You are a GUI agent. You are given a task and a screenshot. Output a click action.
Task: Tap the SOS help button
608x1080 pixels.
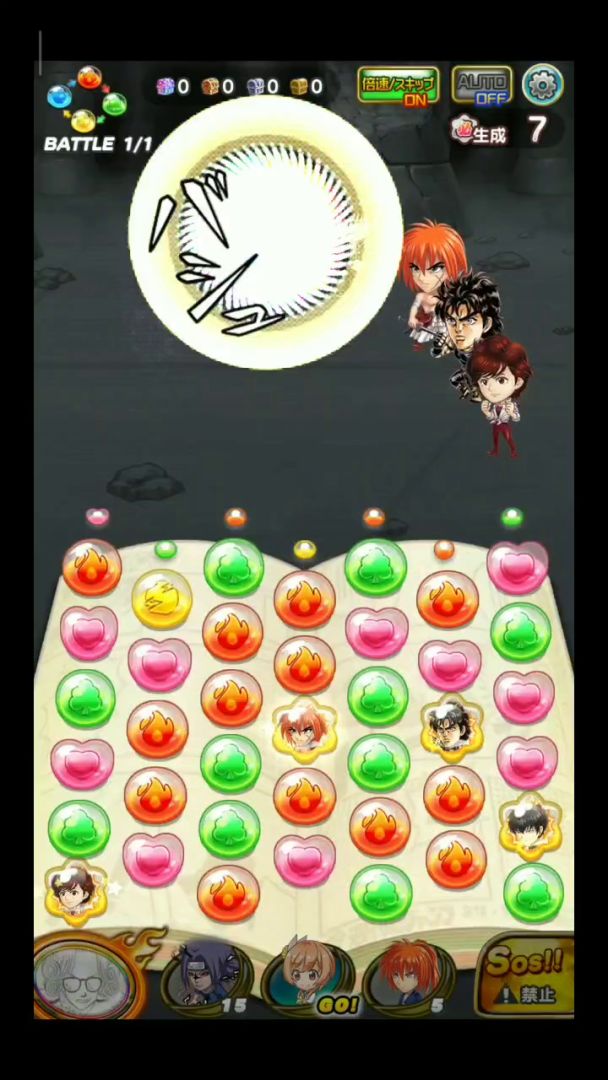coord(524,973)
